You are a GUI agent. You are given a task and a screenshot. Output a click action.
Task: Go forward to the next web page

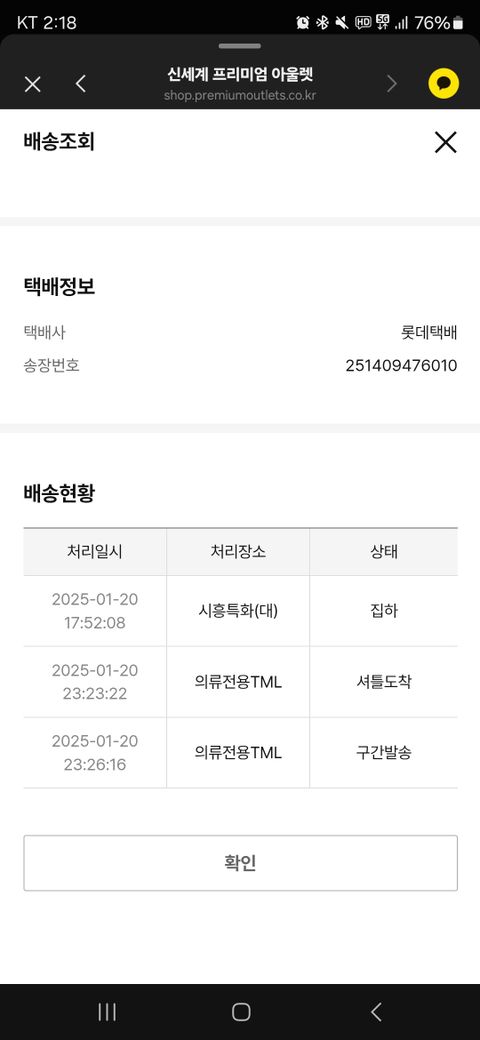pos(392,84)
